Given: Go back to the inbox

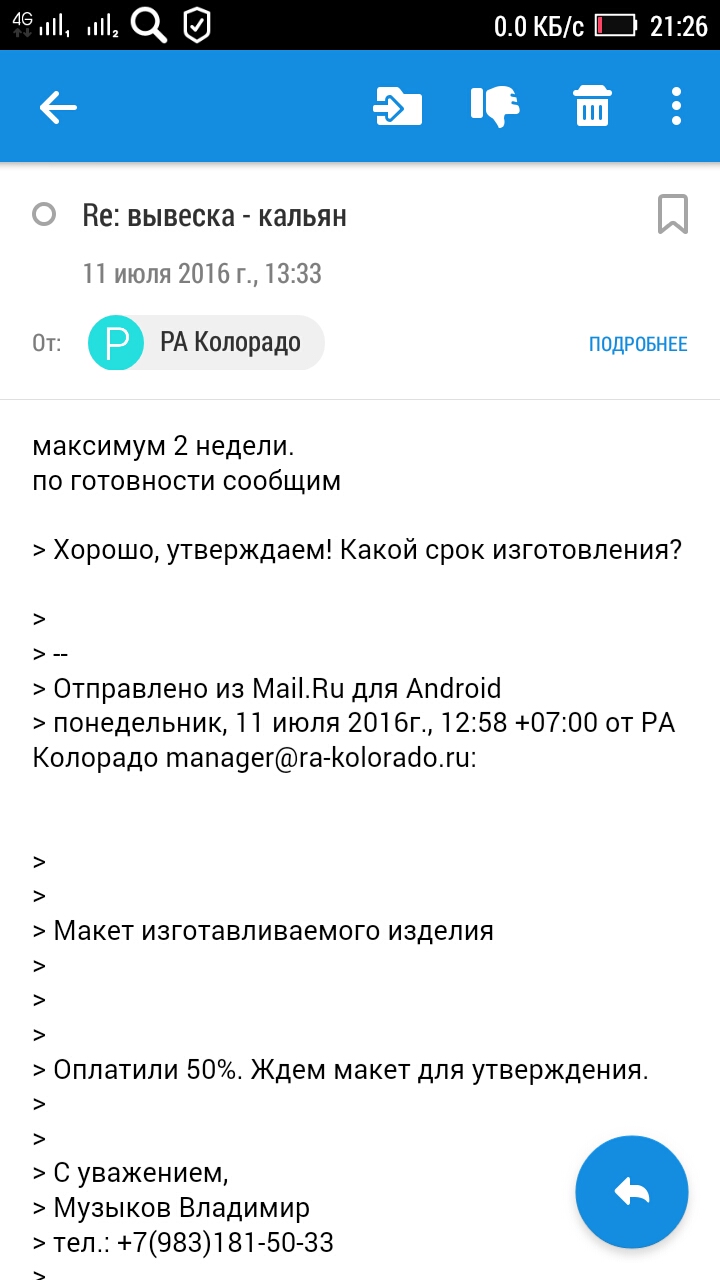Looking at the screenshot, I should (58, 107).
